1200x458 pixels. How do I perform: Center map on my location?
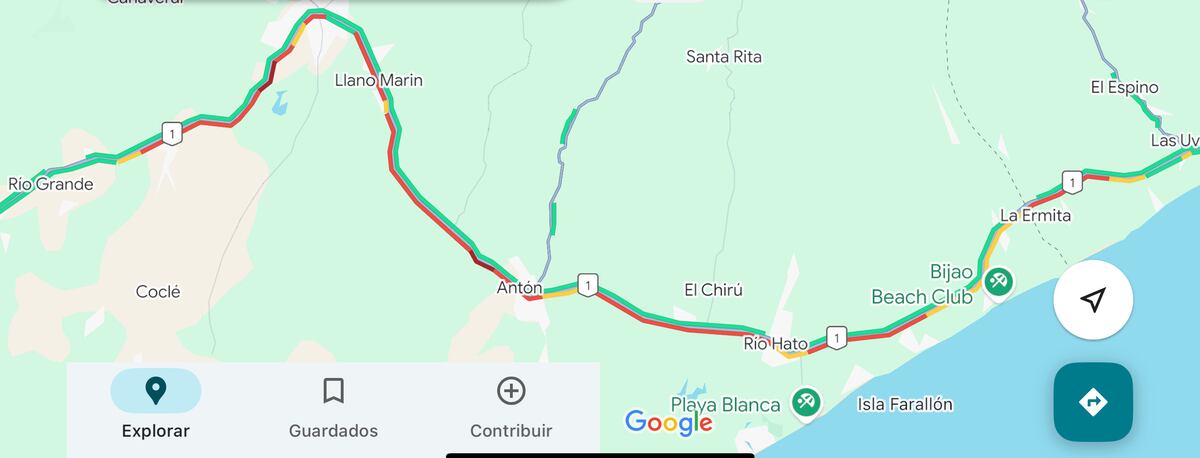[1093, 300]
